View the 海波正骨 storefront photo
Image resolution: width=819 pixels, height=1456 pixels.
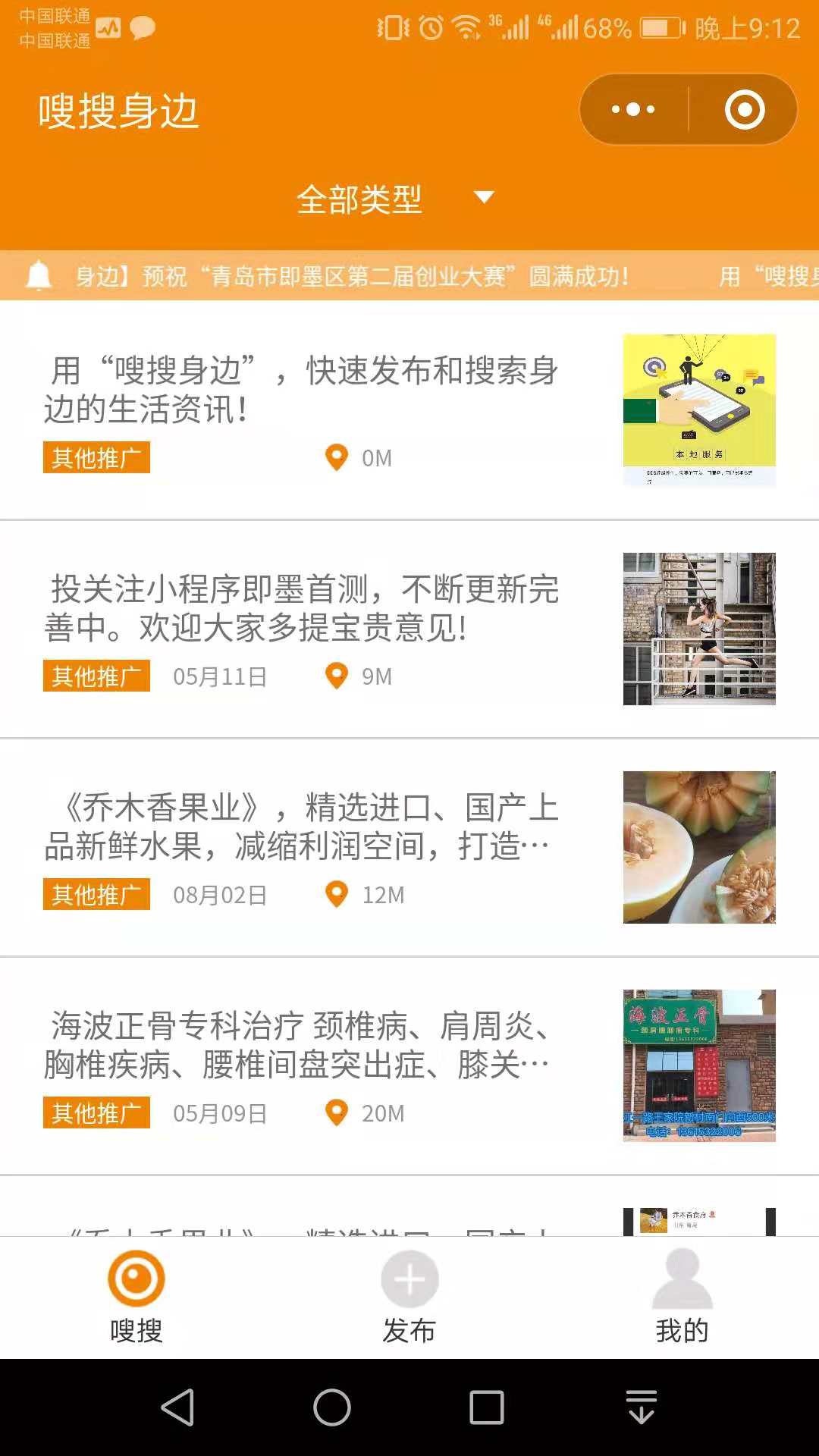coord(699,1065)
